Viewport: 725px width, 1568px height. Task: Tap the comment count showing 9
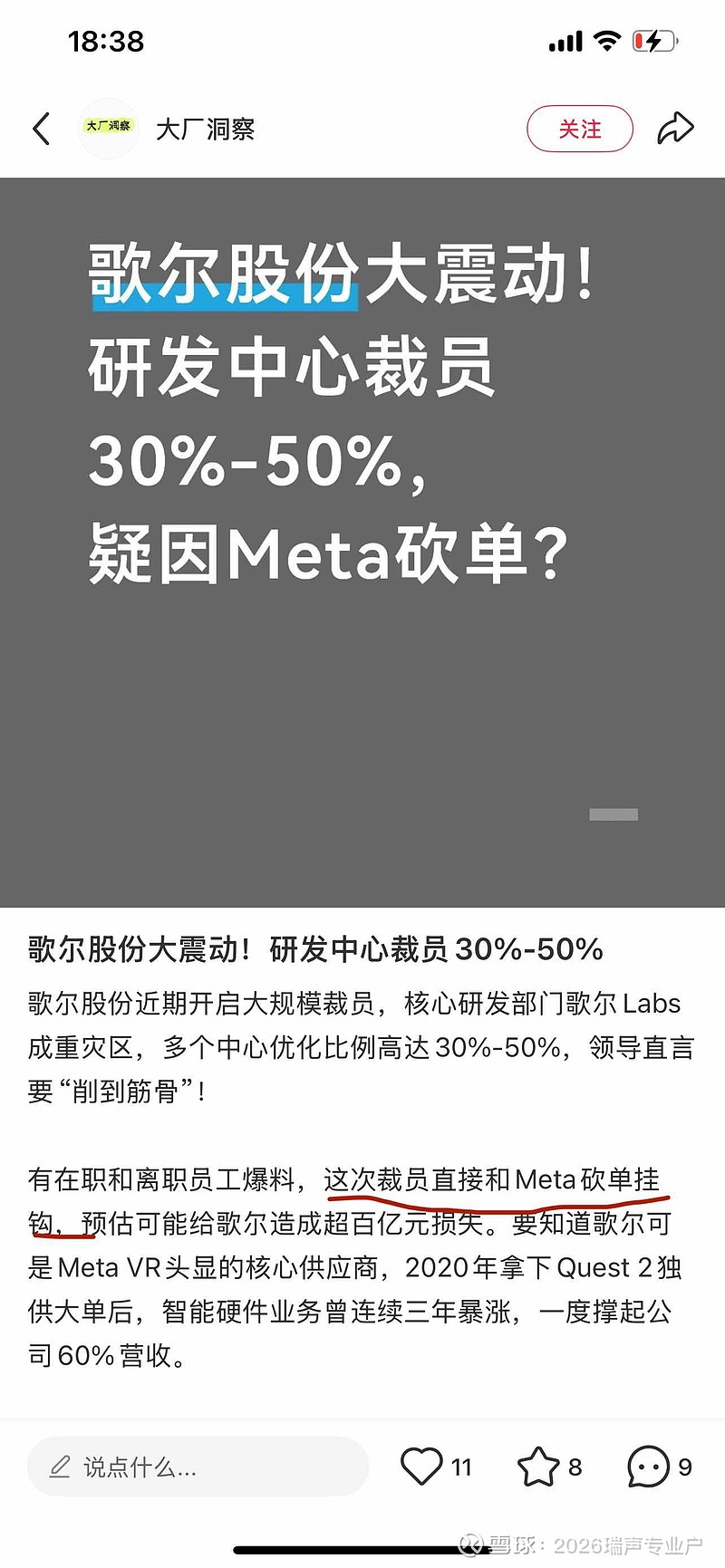click(x=683, y=1466)
